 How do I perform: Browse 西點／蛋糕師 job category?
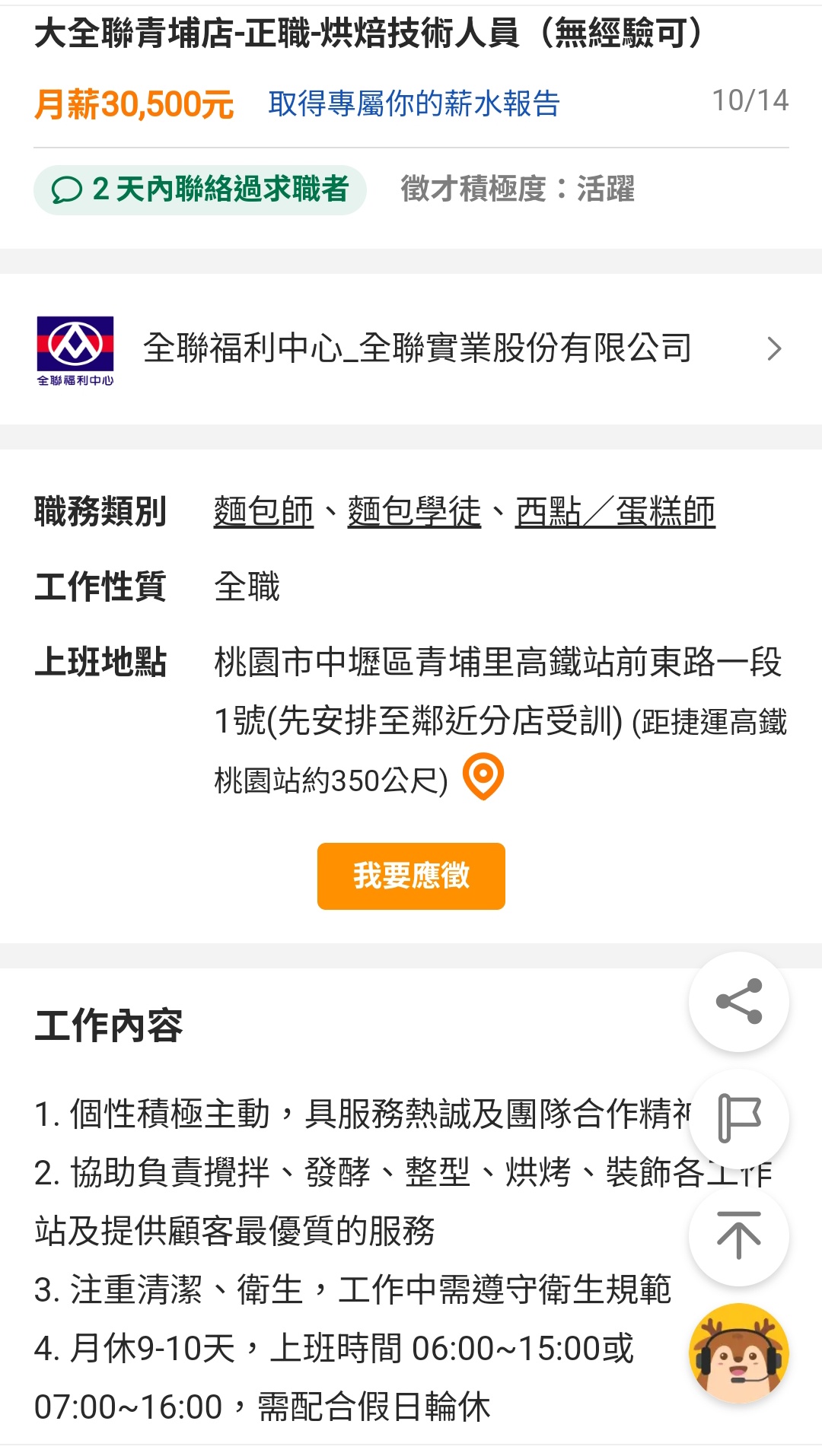click(x=615, y=511)
